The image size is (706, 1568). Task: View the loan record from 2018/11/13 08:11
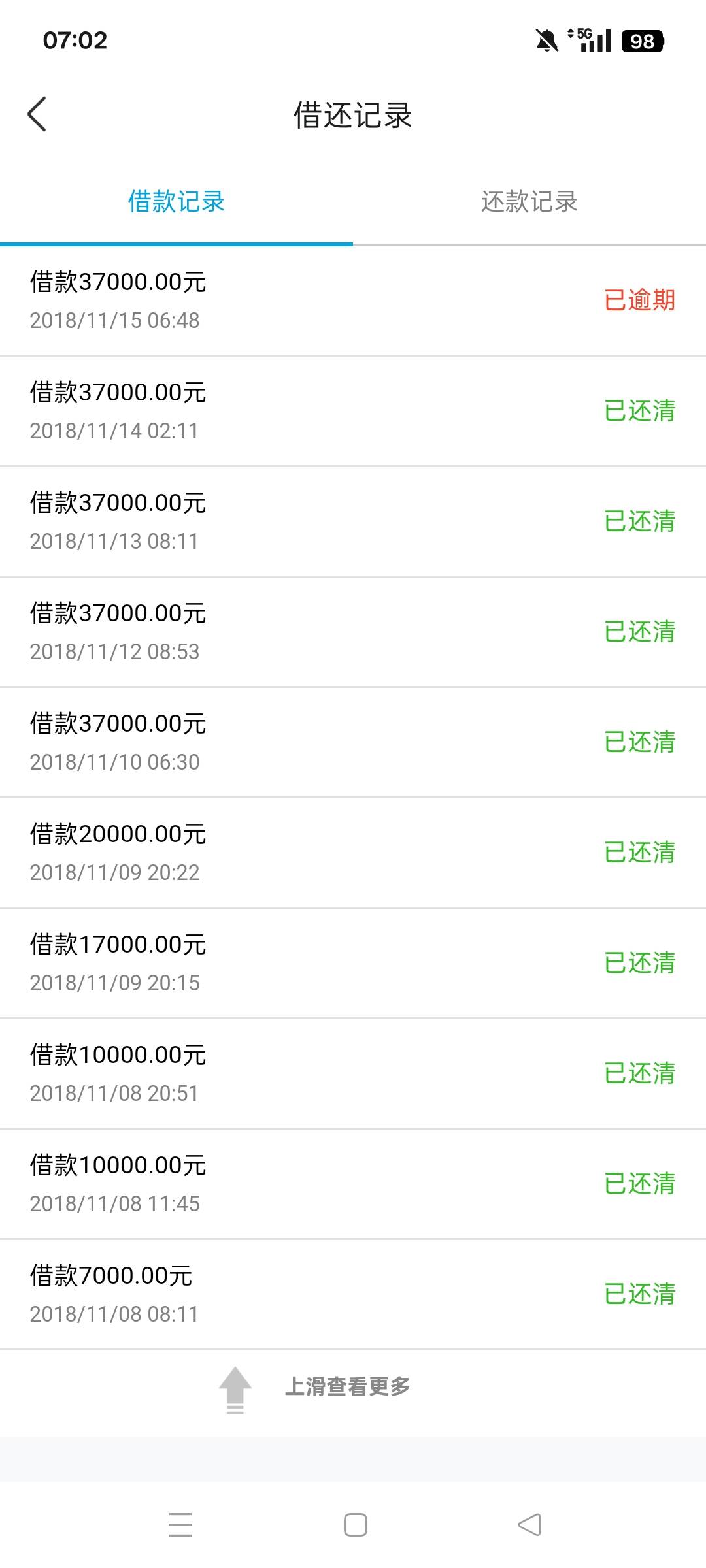pyautogui.click(x=353, y=522)
